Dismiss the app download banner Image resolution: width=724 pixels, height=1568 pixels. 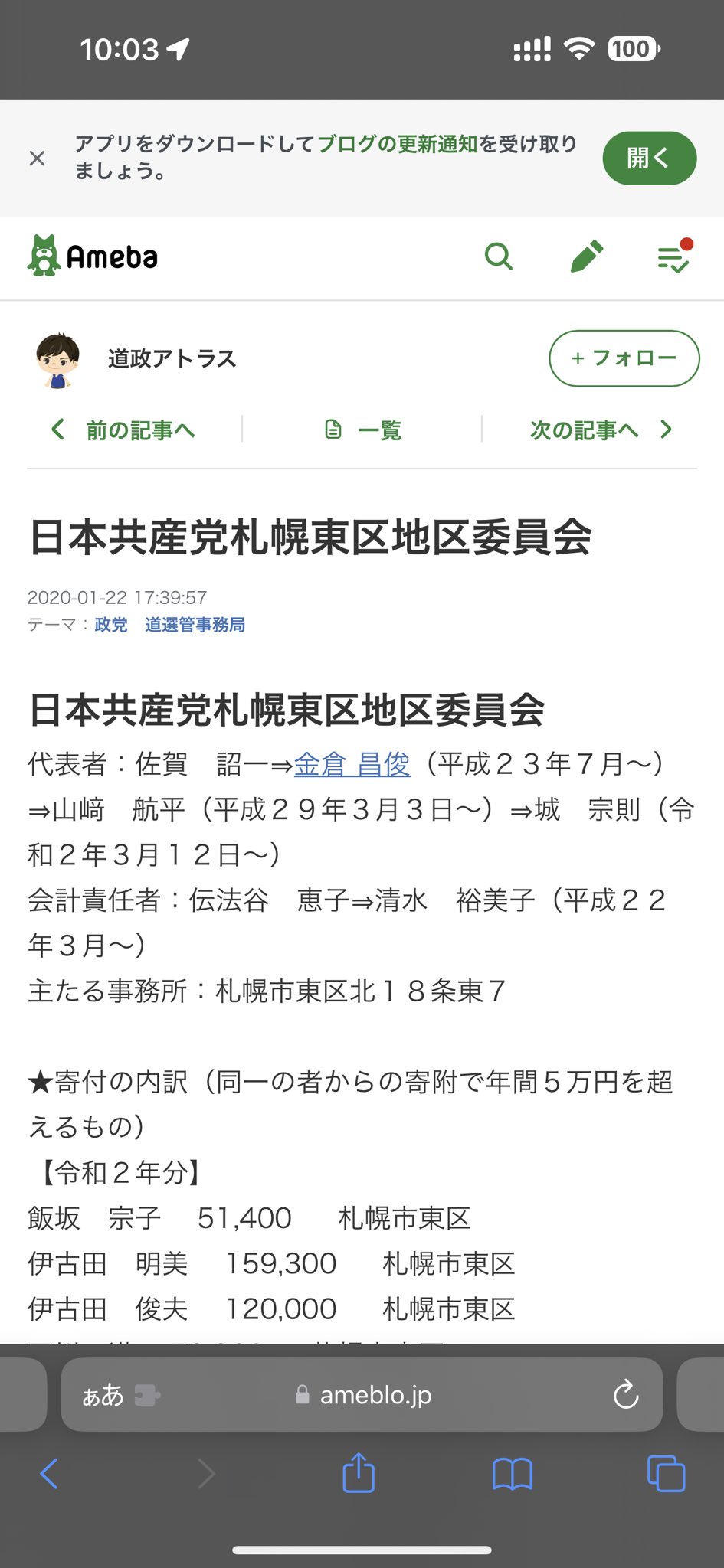(x=37, y=158)
